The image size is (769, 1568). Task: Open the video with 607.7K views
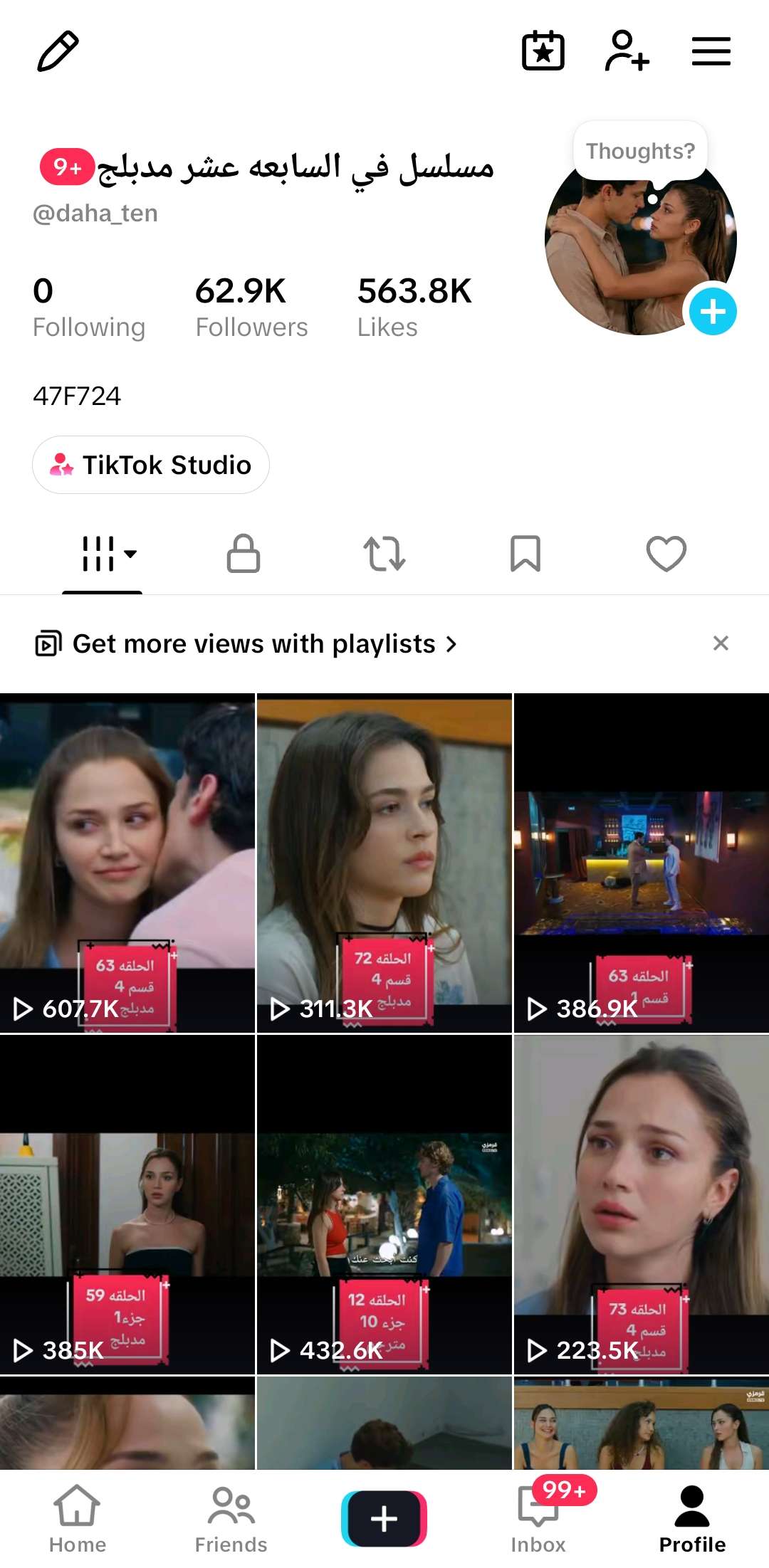pyautogui.click(x=127, y=863)
